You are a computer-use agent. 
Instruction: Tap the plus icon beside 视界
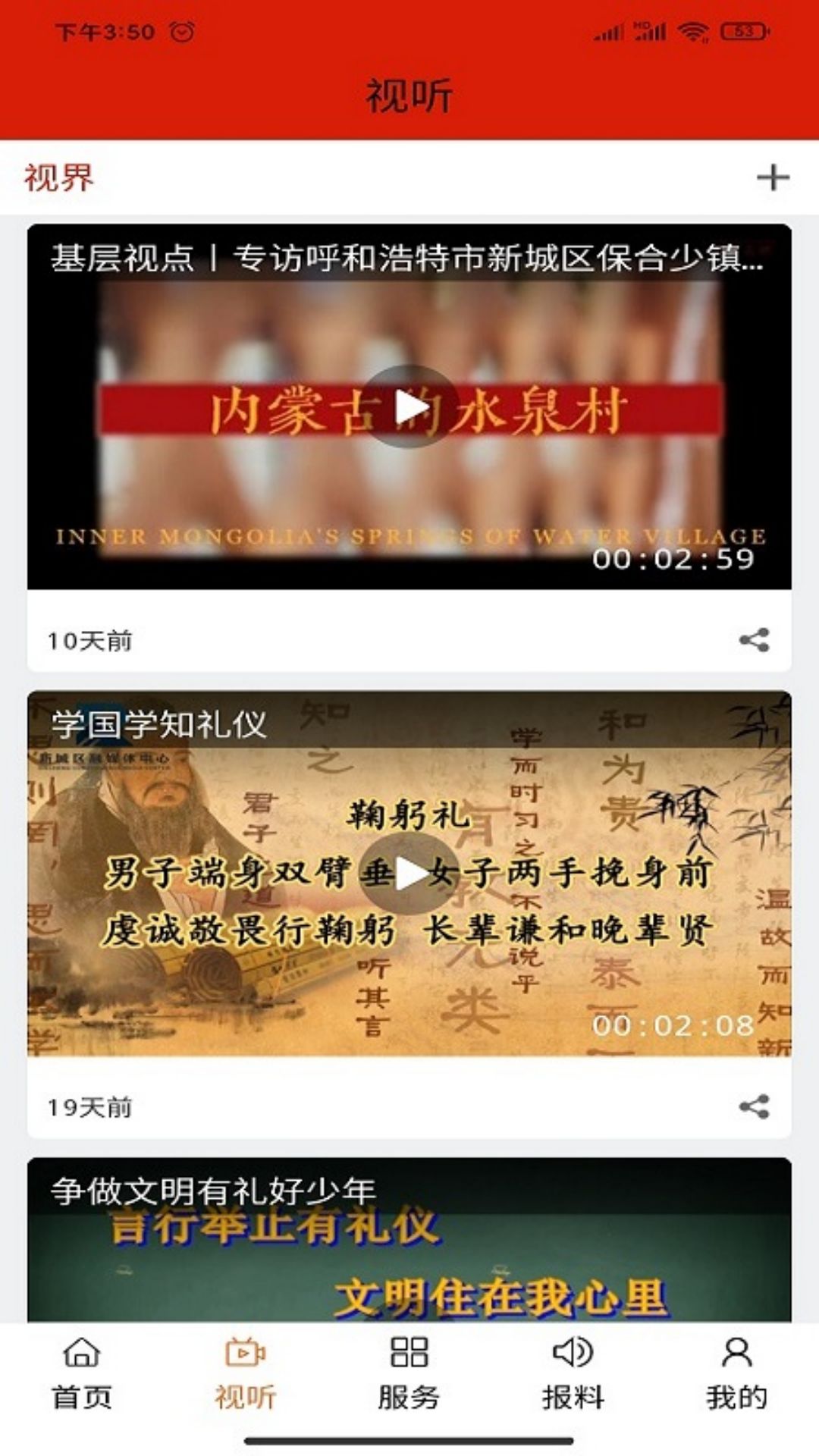pyautogui.click(x=773, y=179)
